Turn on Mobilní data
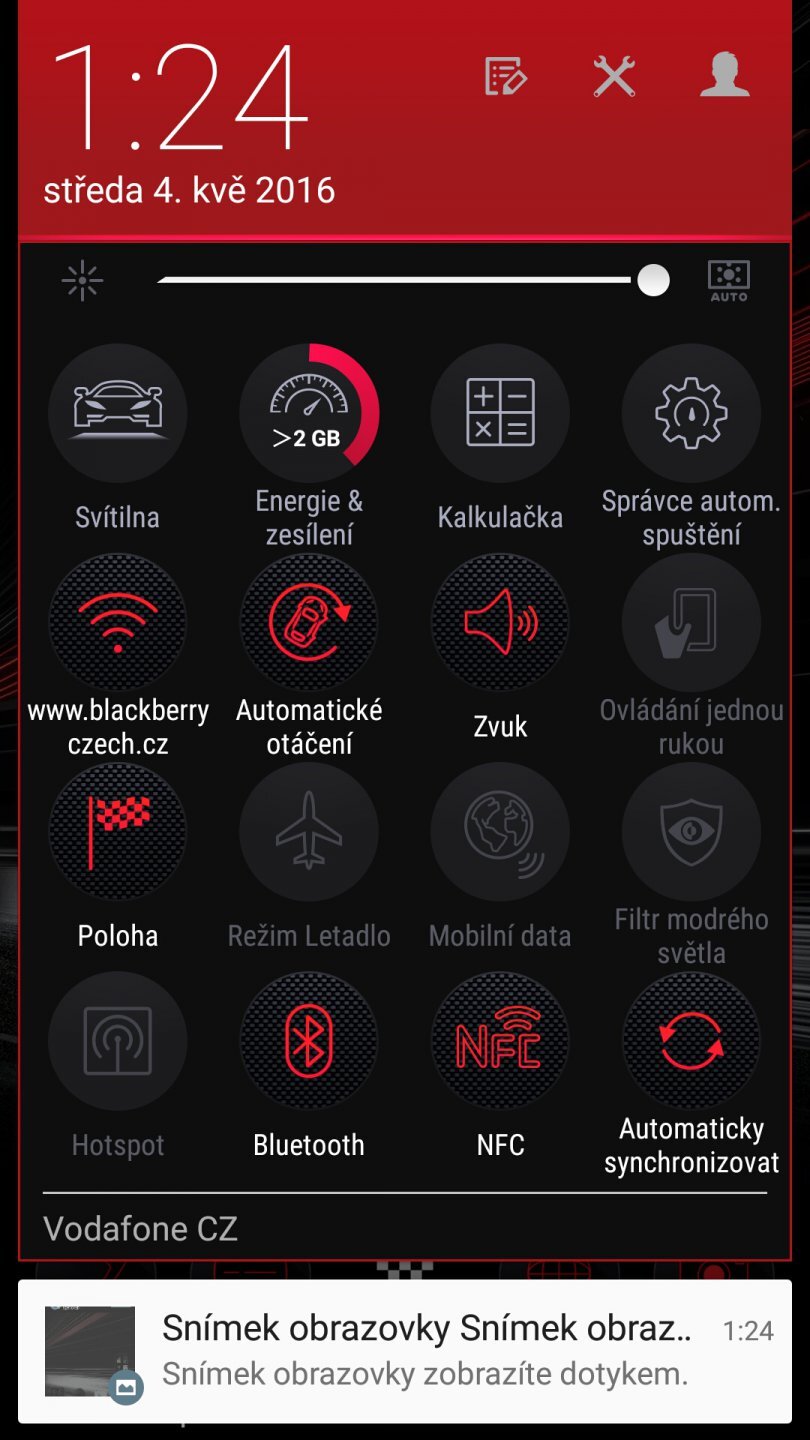The image size is (810, 1440). coord(500,831)
